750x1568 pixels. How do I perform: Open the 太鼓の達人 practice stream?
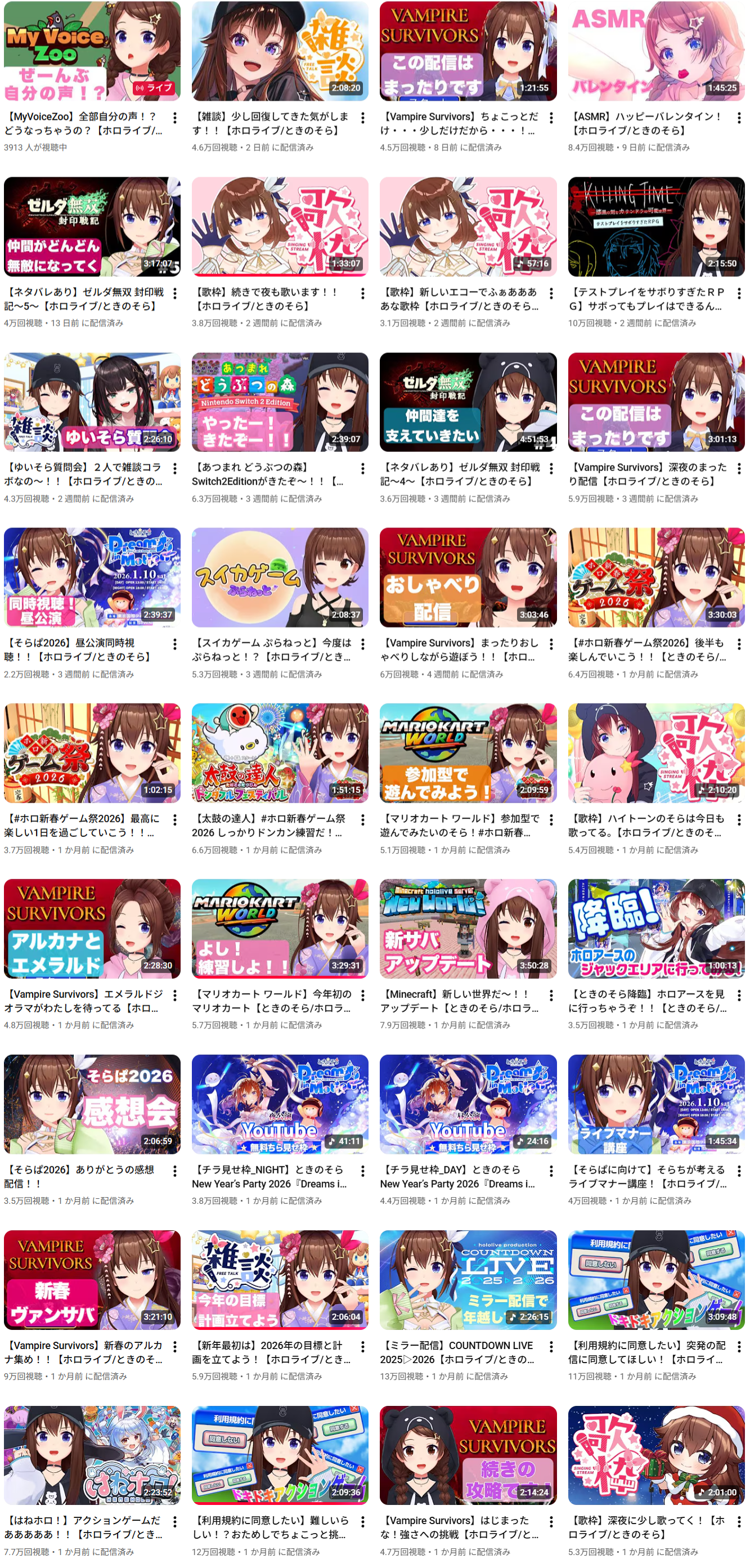click(280, 753)
